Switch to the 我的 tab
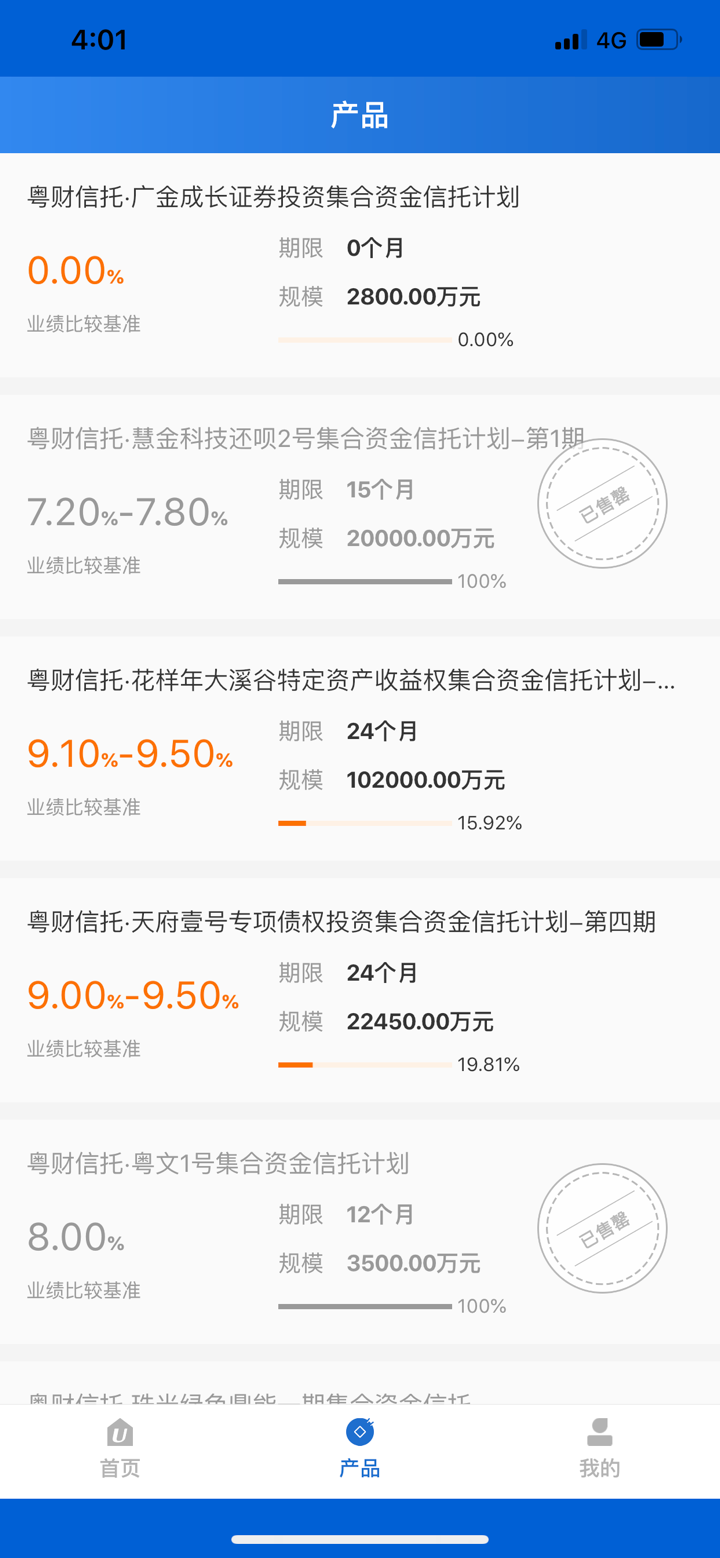This screenshot has height=1558, width=720. pyautogui.click(x=598, y=1450)
